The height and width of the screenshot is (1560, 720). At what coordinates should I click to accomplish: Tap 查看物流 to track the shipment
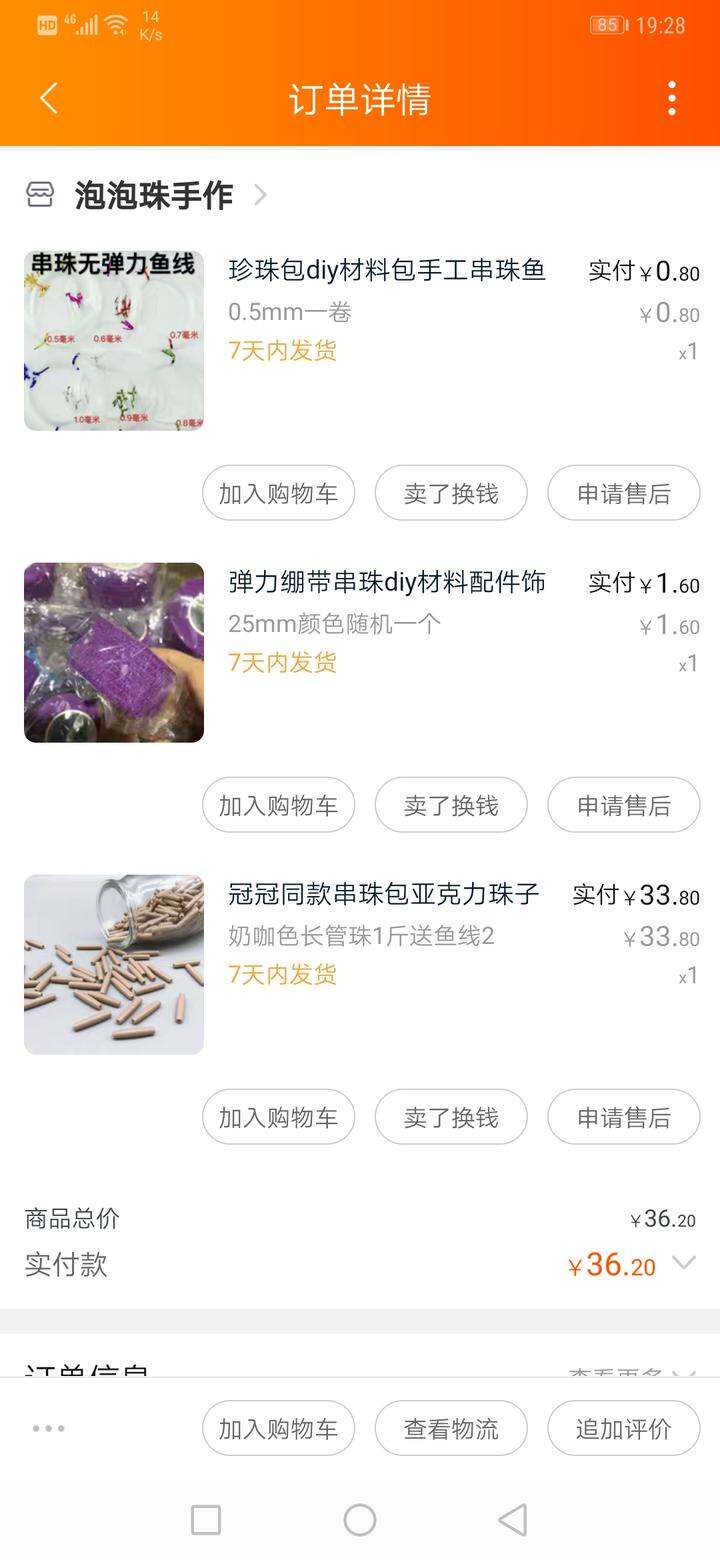[451, 1428]
